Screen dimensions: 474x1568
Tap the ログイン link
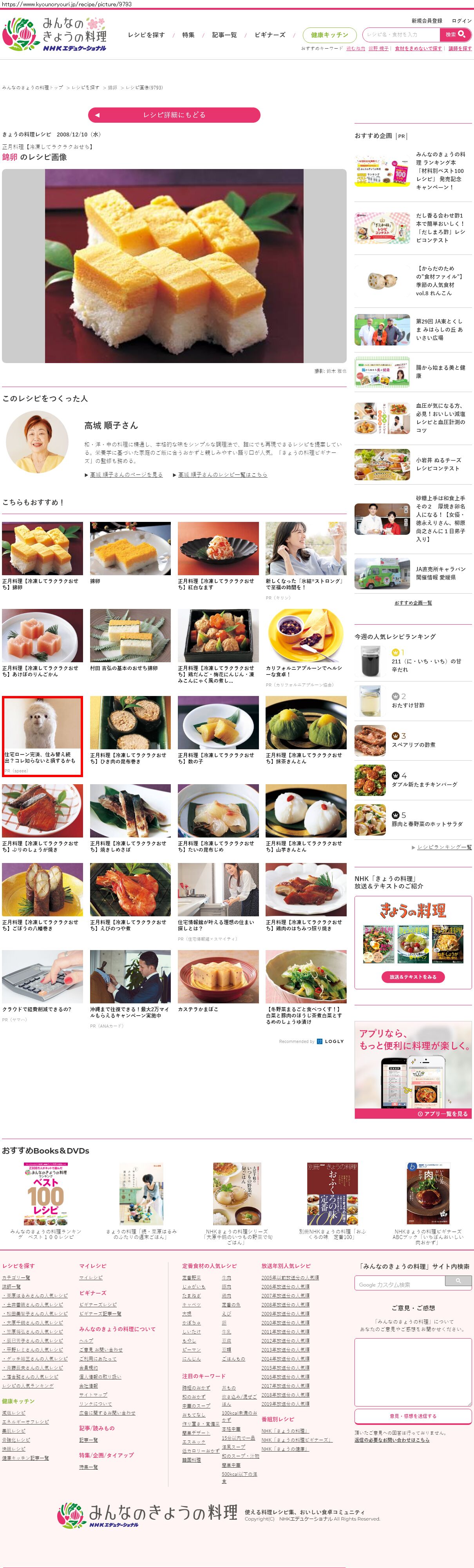461,21
